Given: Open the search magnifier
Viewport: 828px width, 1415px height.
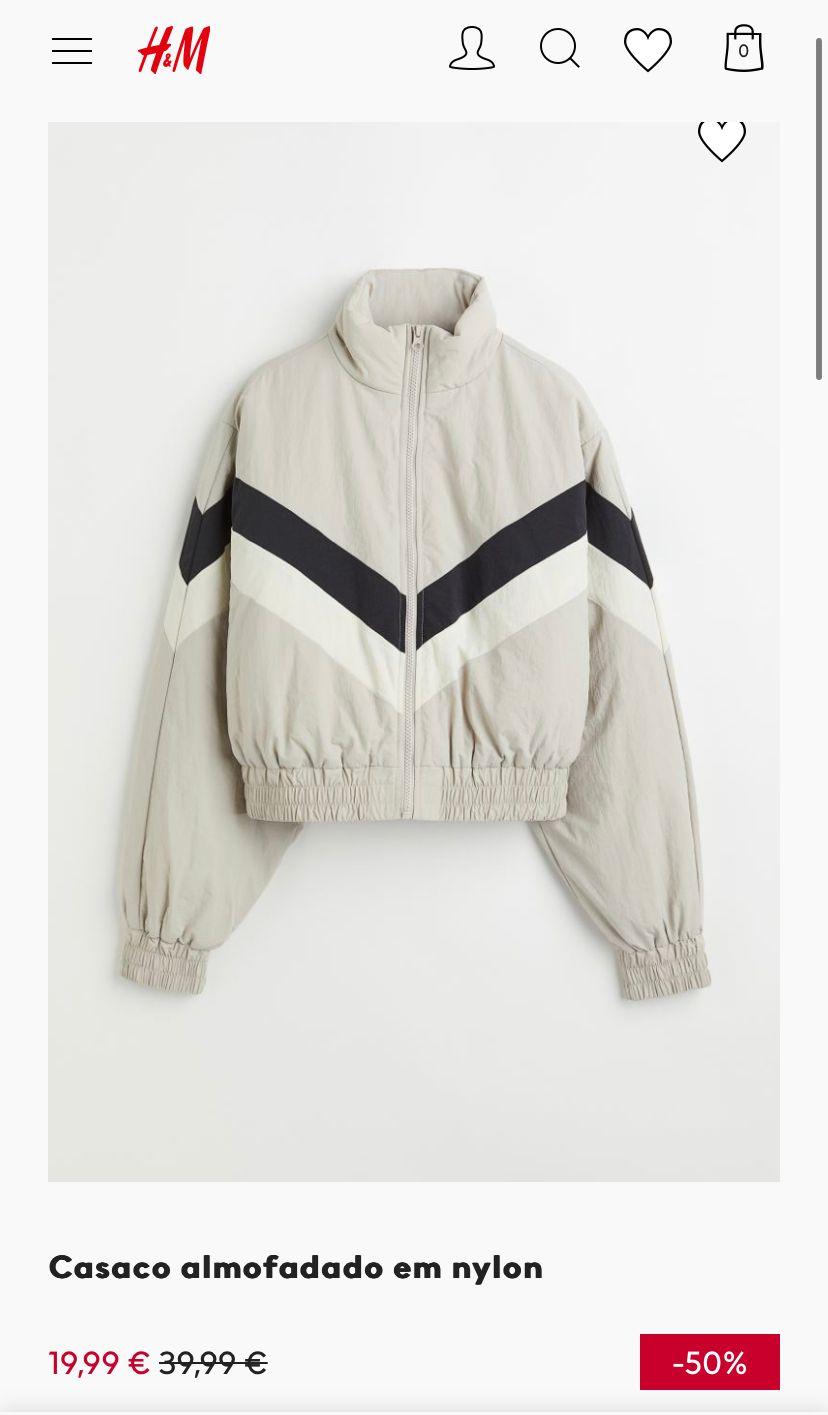Looking at the screenshot, I should (560, 49).
